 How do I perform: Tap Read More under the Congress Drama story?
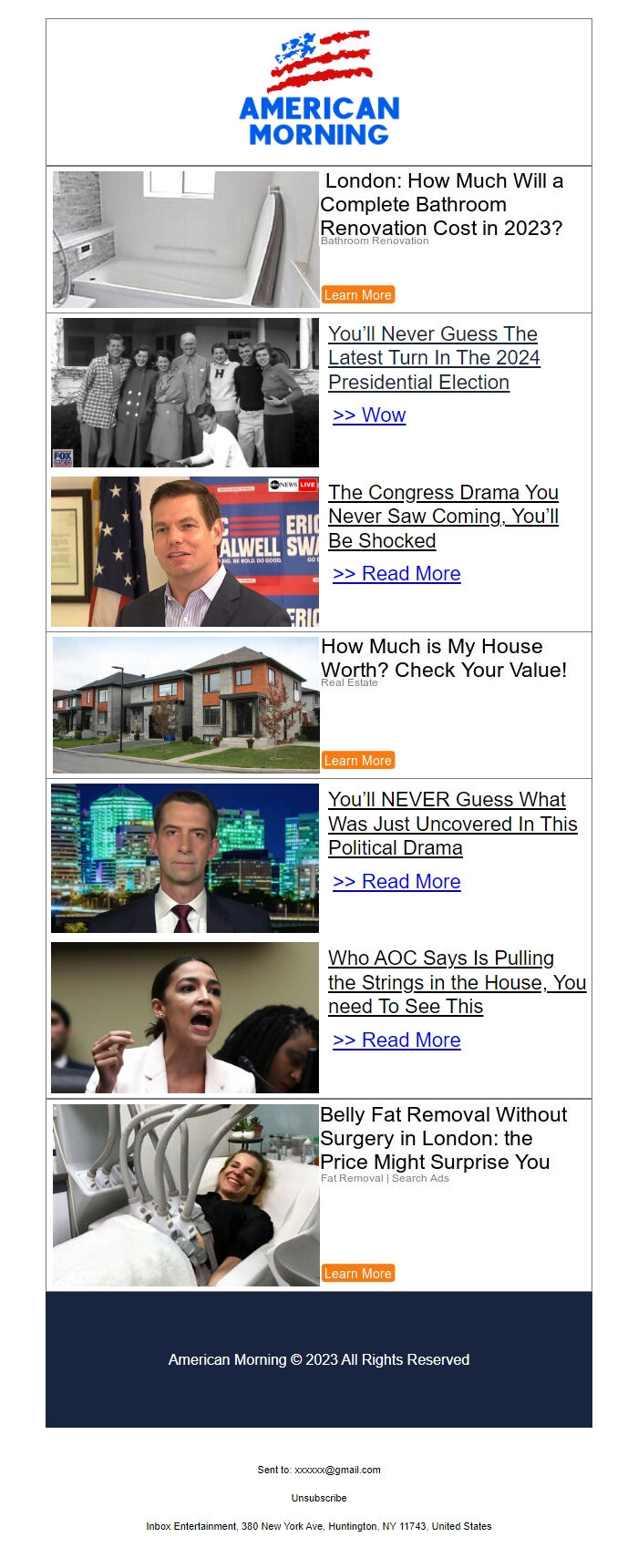pos(396,574)
